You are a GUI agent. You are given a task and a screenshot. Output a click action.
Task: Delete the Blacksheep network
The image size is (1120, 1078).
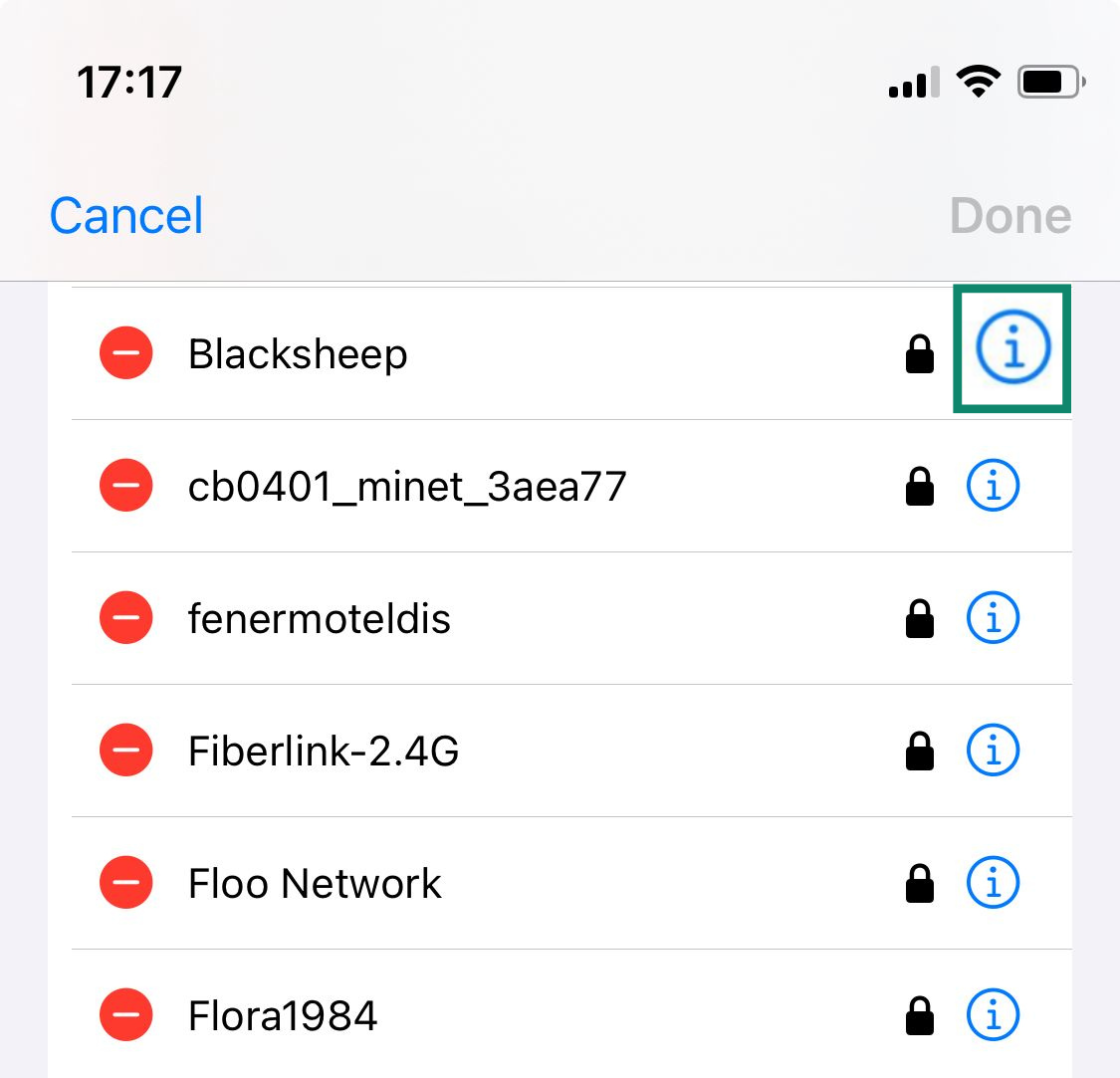(x=126, y=353)
